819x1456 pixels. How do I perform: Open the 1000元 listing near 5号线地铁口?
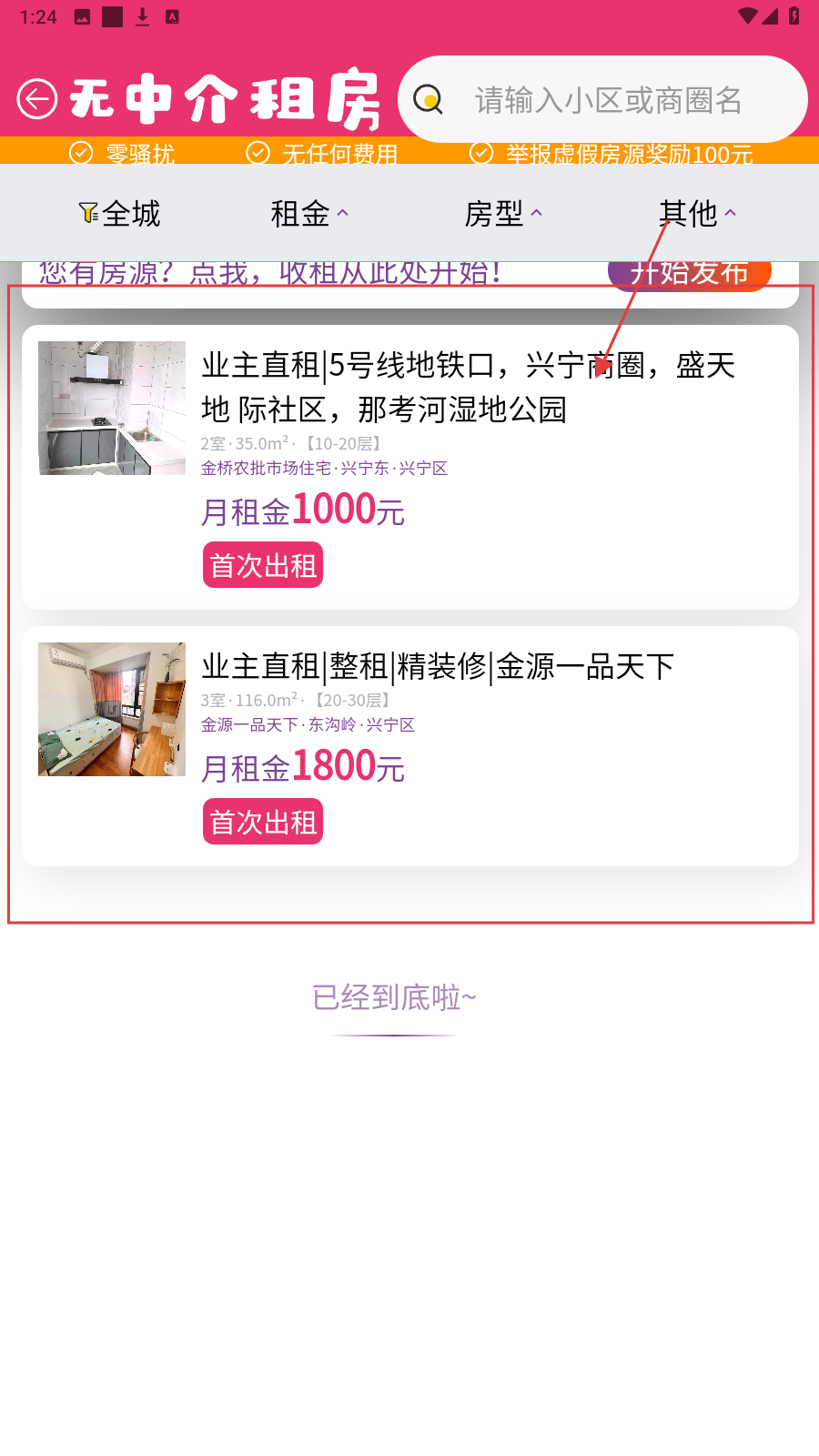tap(409, 467)
